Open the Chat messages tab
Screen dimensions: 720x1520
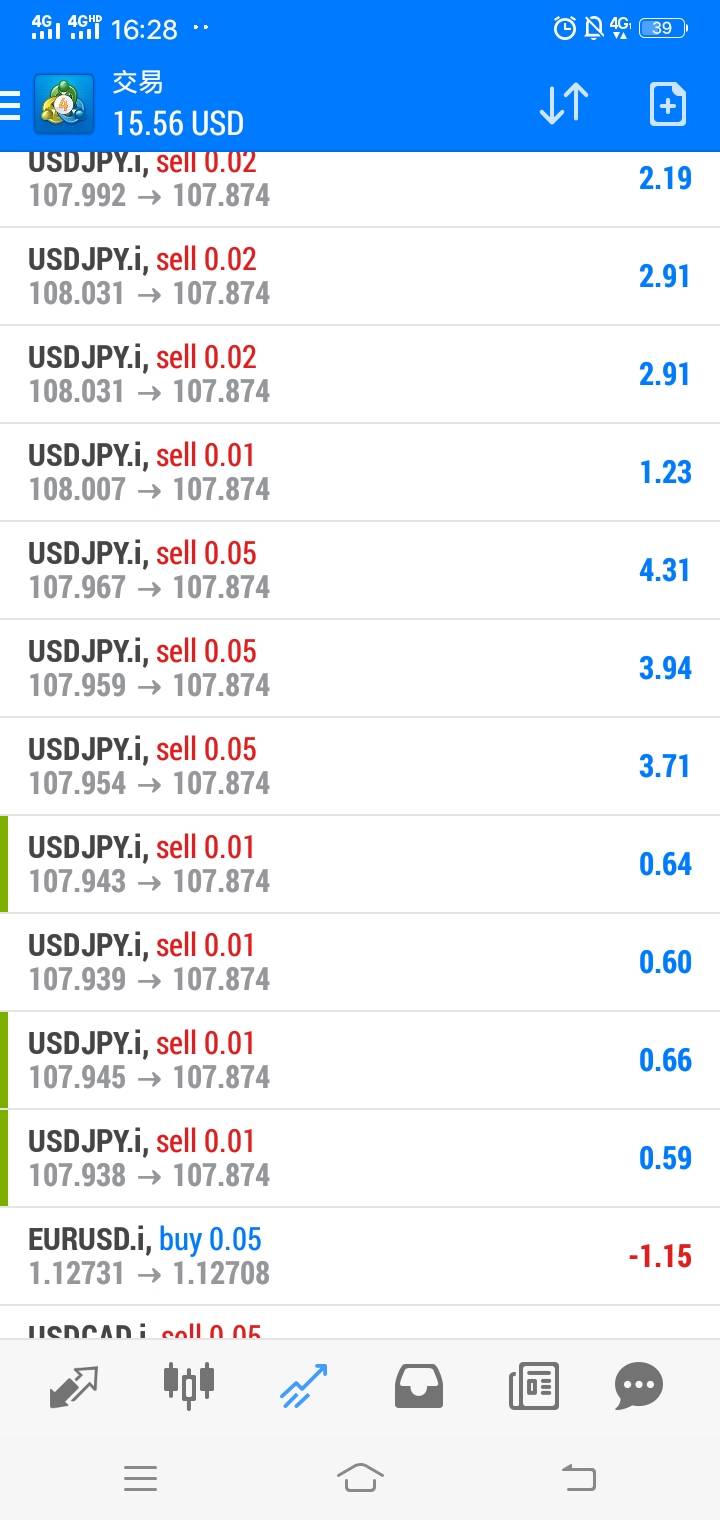639,1386
